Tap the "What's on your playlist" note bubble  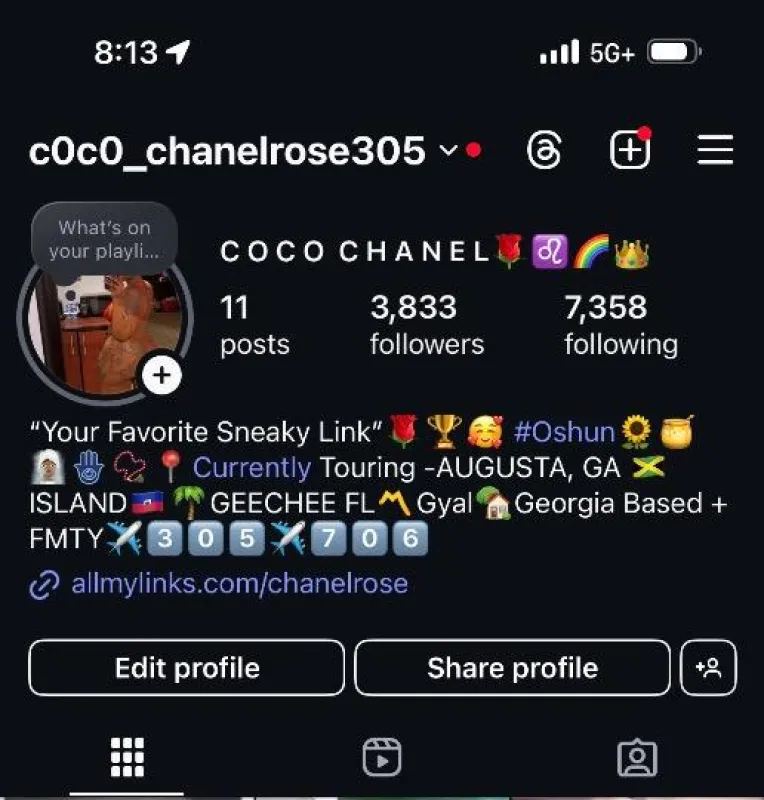[104, 239]
